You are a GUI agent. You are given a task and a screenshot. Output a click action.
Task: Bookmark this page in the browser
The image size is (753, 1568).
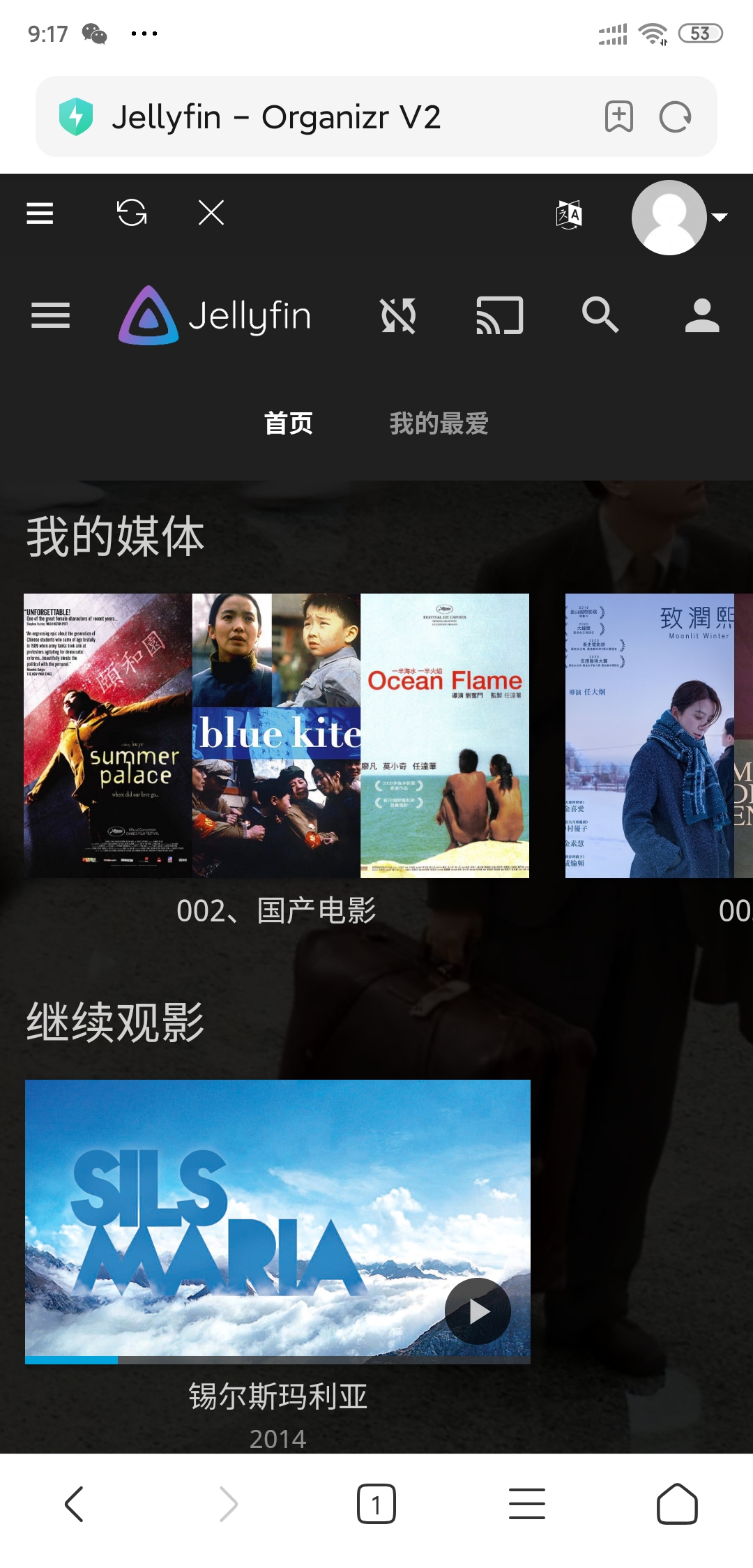coord(618,116)
